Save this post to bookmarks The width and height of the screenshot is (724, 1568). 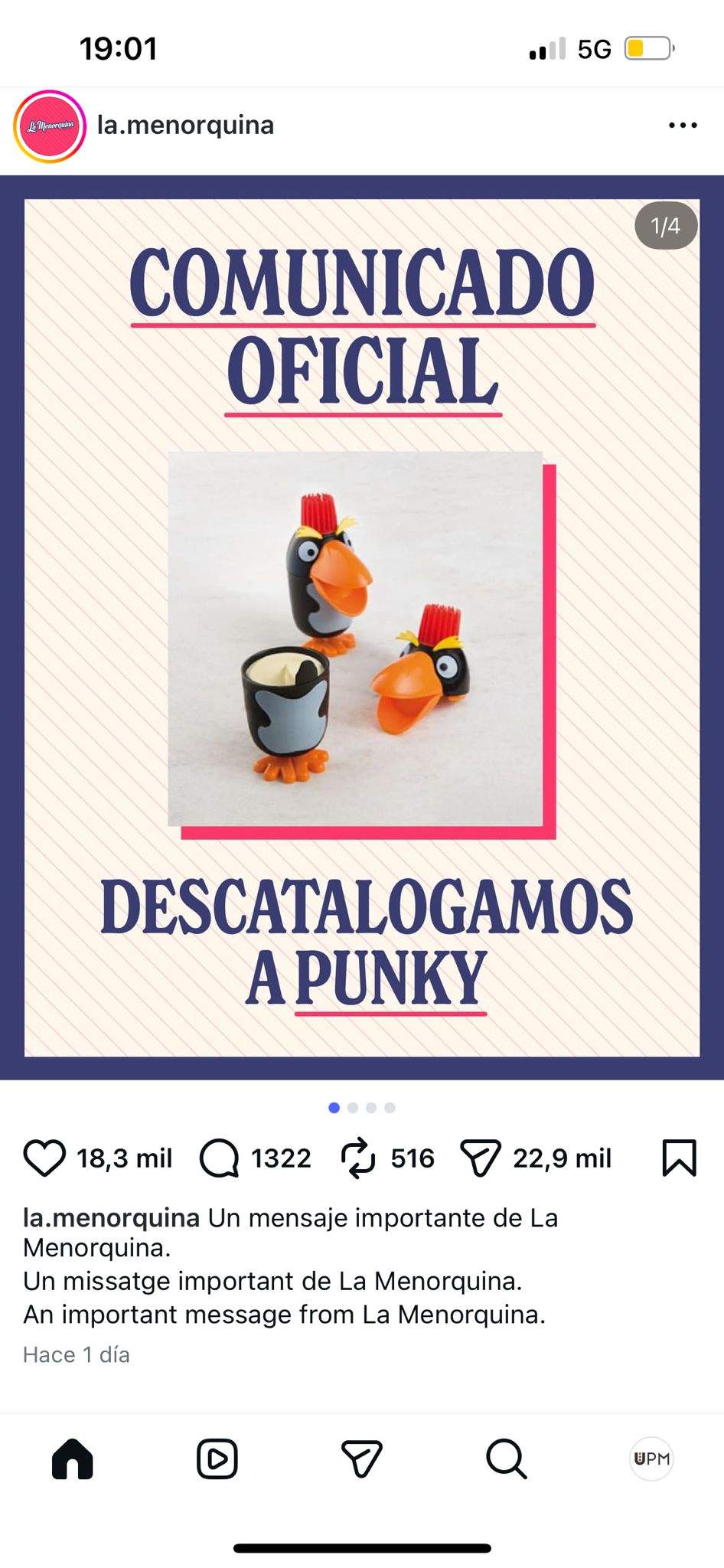point(679,1158)
